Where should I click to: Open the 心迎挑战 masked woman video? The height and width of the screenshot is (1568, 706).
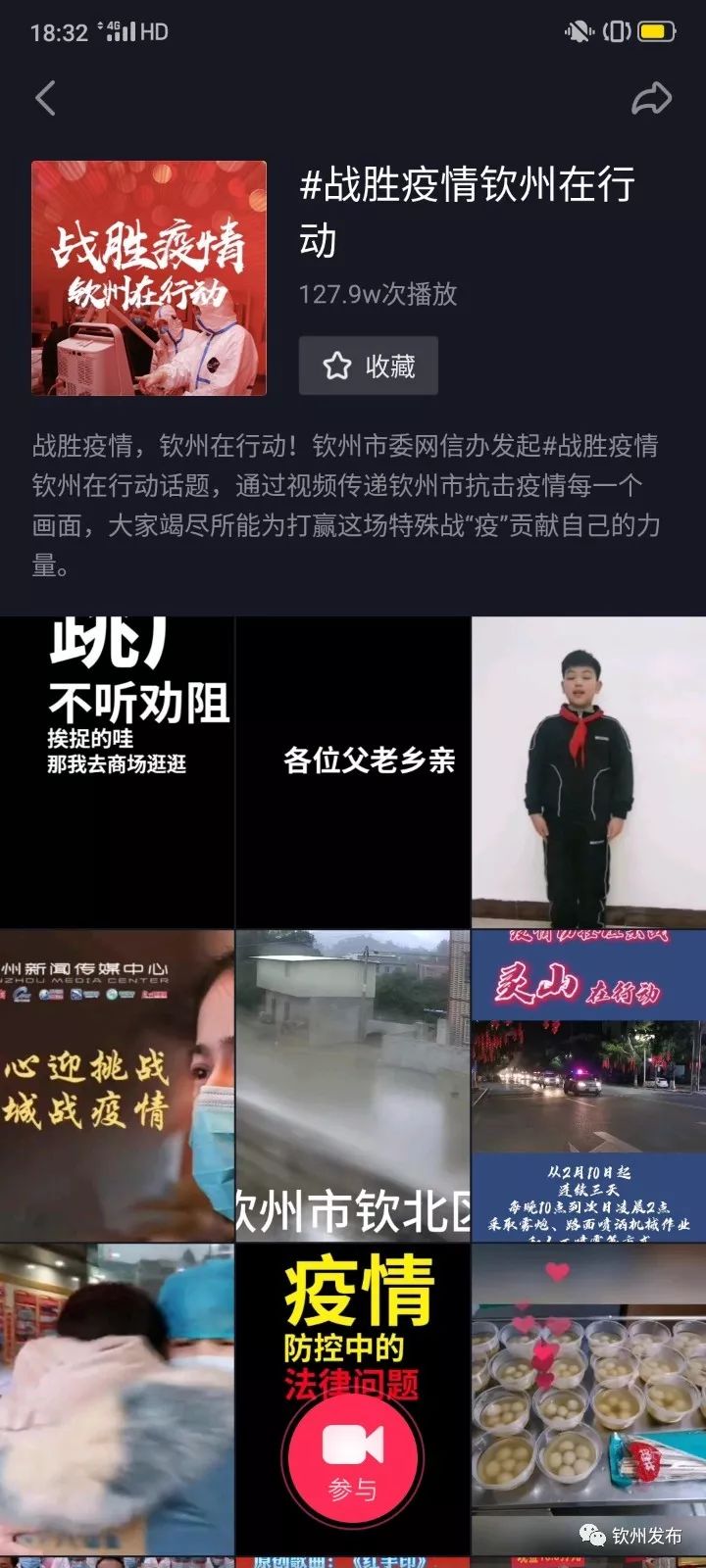coord(117,1085)
